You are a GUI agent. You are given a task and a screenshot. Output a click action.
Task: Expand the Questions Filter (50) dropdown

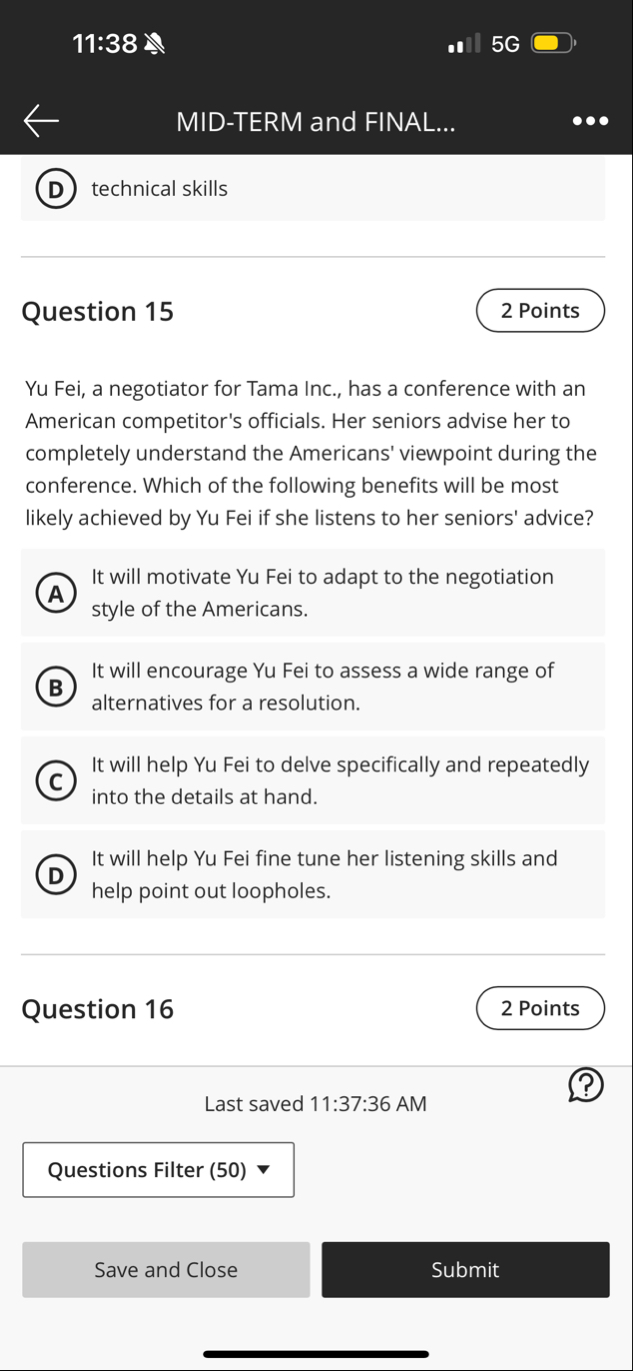(x=158, y=1170)
